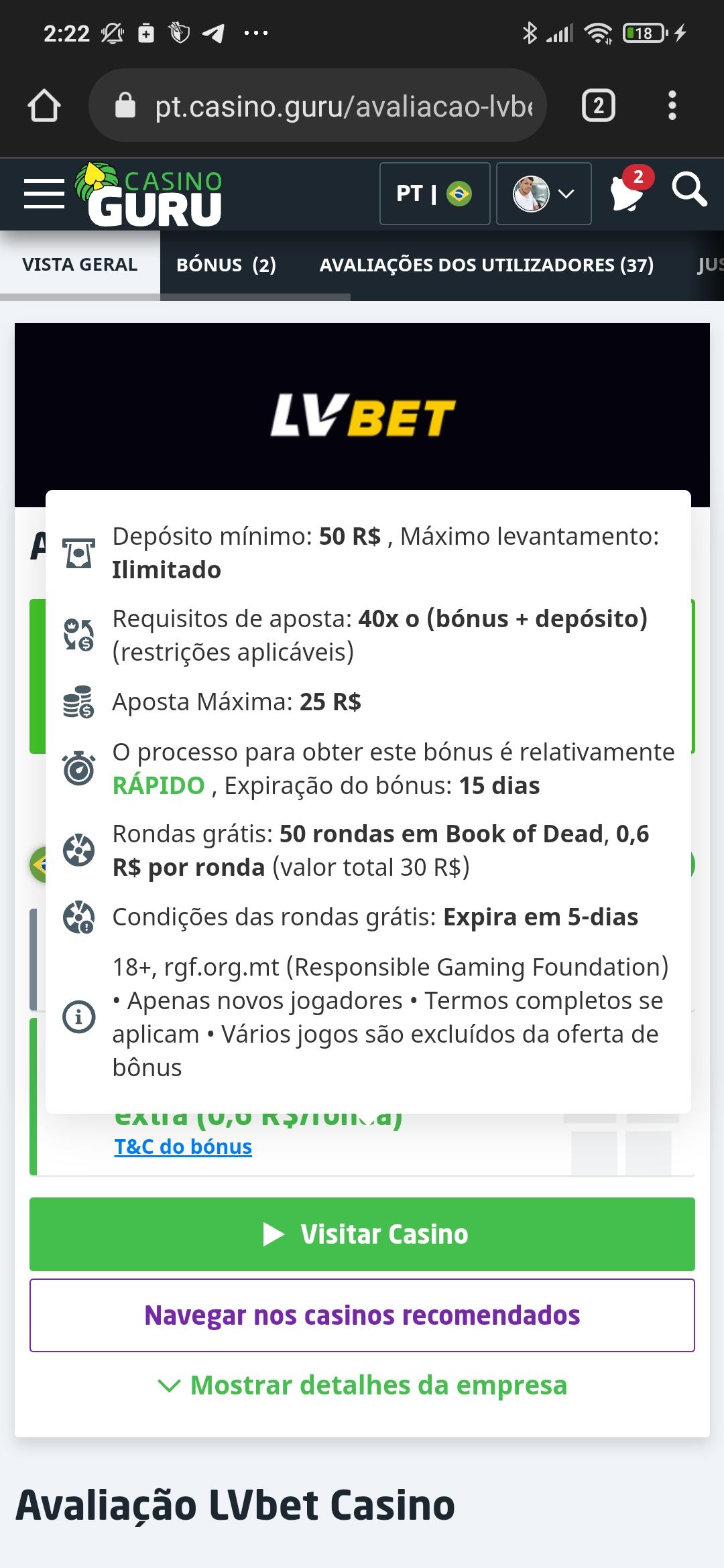Tap the Visitar Casino button
Image resolution: width=724 pixels, height=1568 pixels.
362,1234
